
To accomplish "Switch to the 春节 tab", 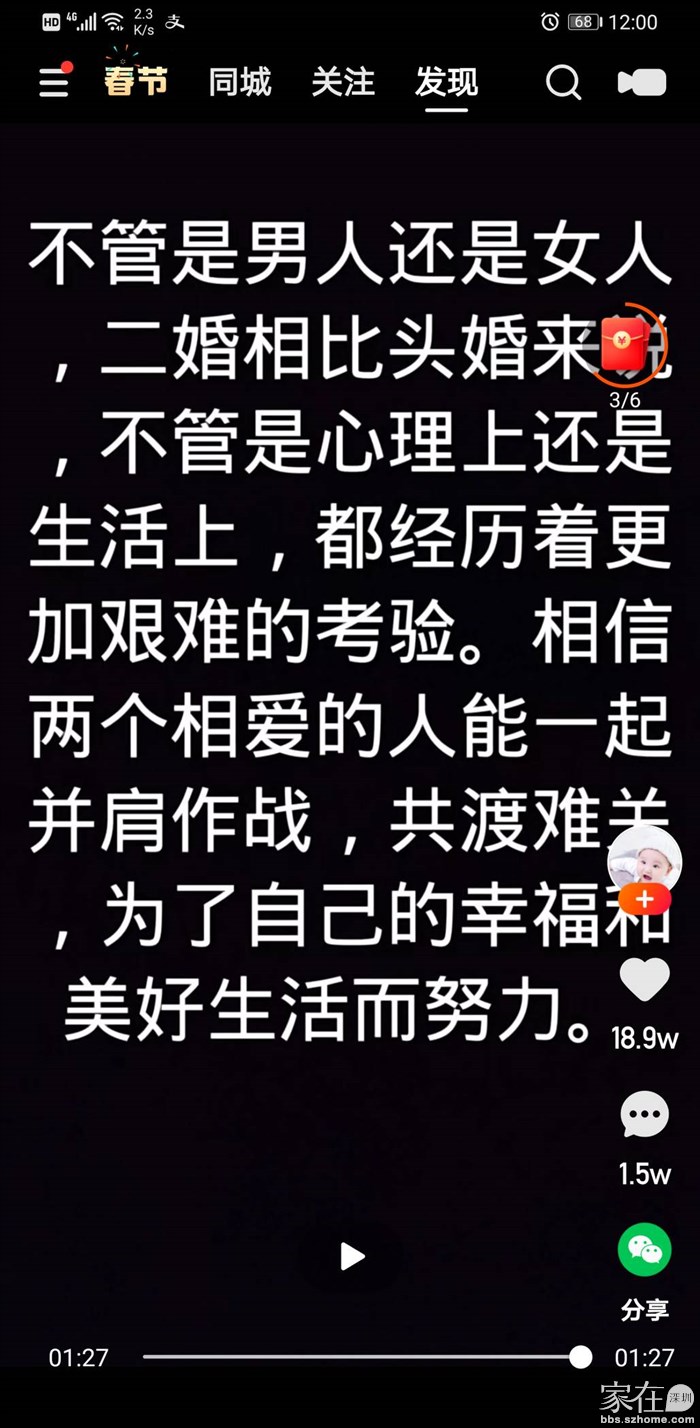I will coord(135,81).
